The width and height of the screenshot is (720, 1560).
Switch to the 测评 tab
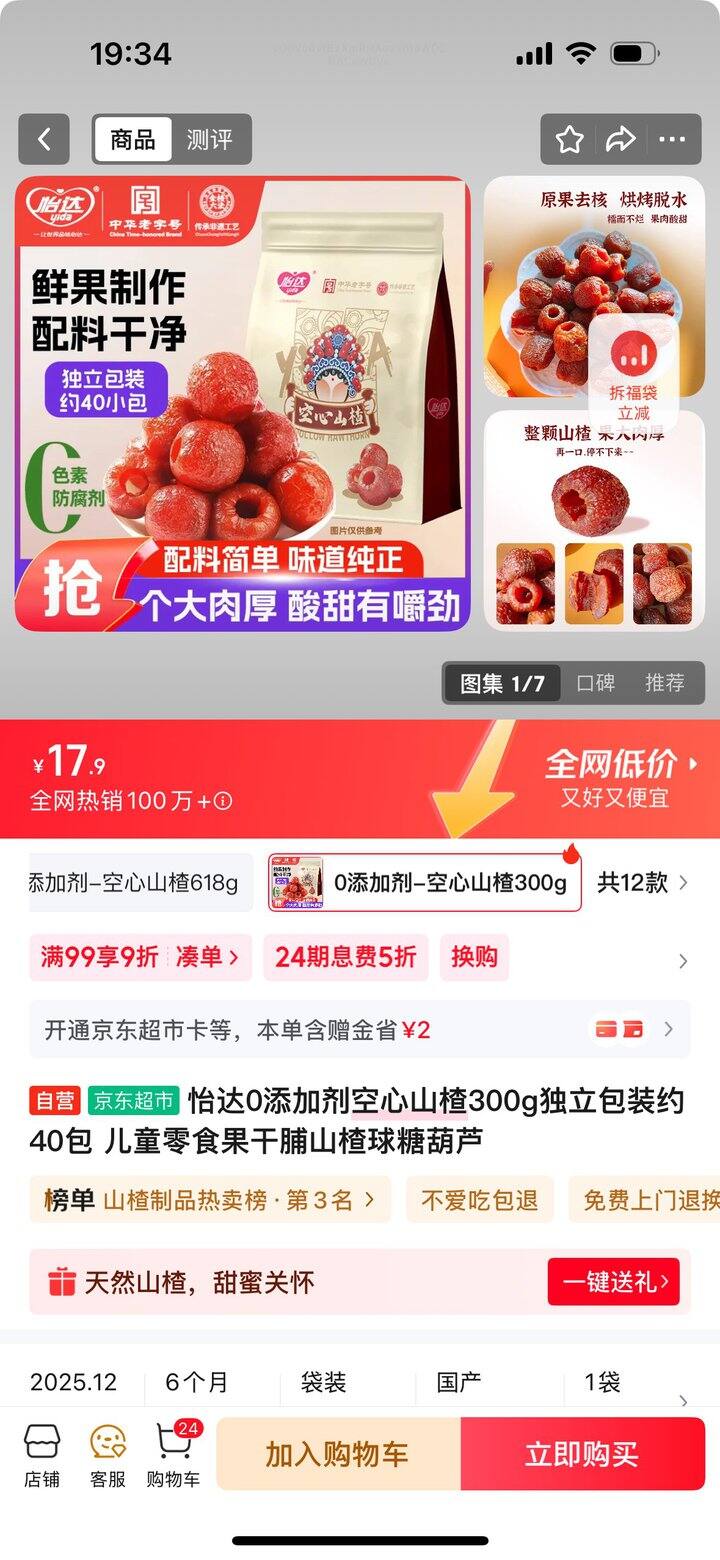point(209,139)
